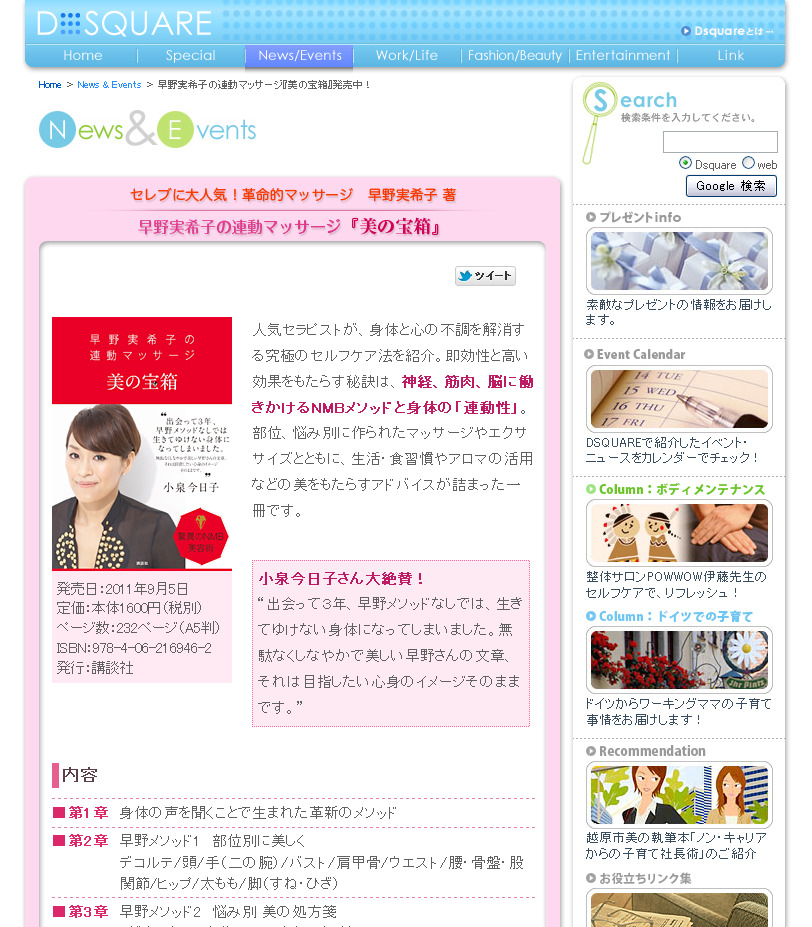
Task: Switch to the Entertainment tab
Action: 623,56
